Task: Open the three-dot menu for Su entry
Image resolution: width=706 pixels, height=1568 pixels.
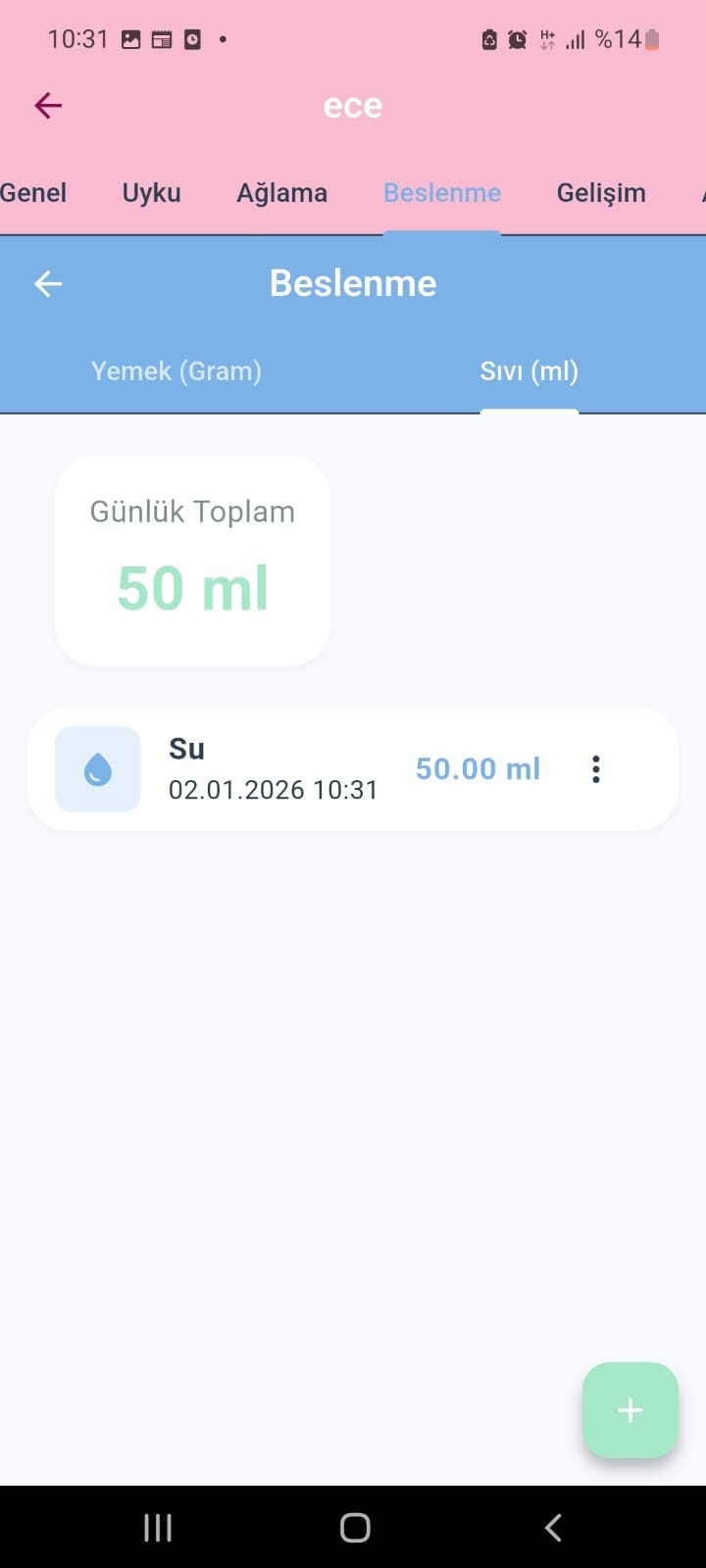Action: [x=596, y=769]
